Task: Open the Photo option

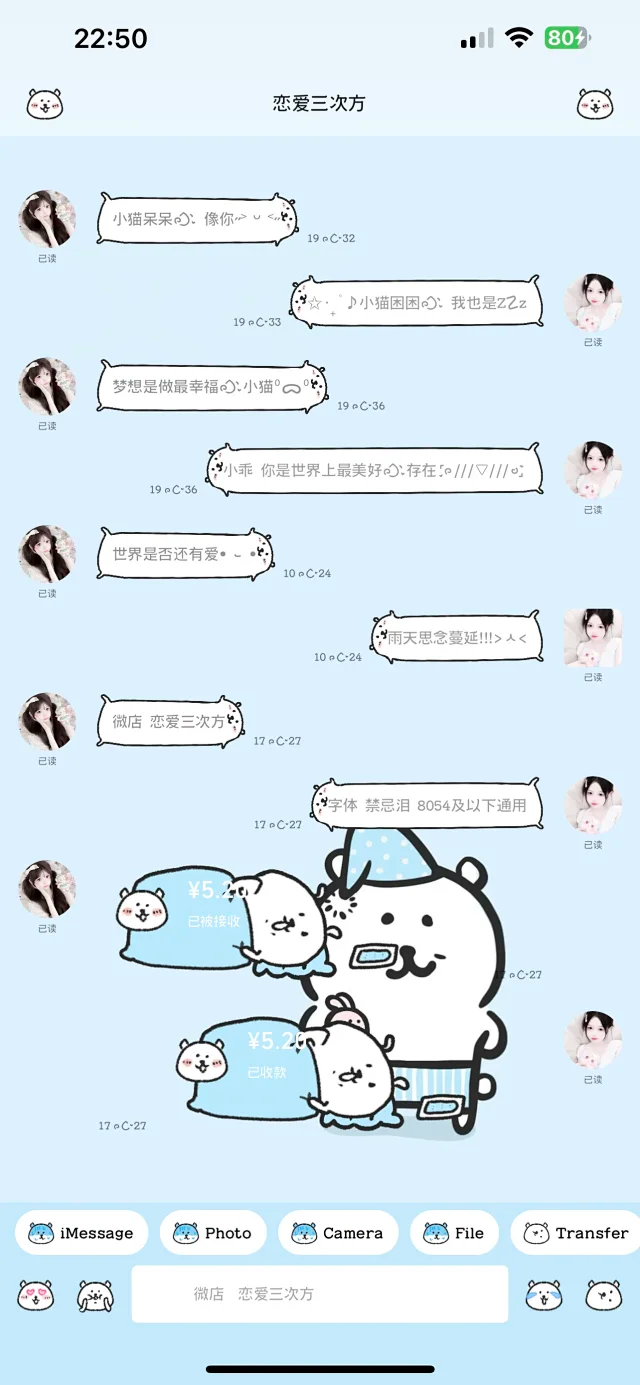Action: click(213, 1233)
